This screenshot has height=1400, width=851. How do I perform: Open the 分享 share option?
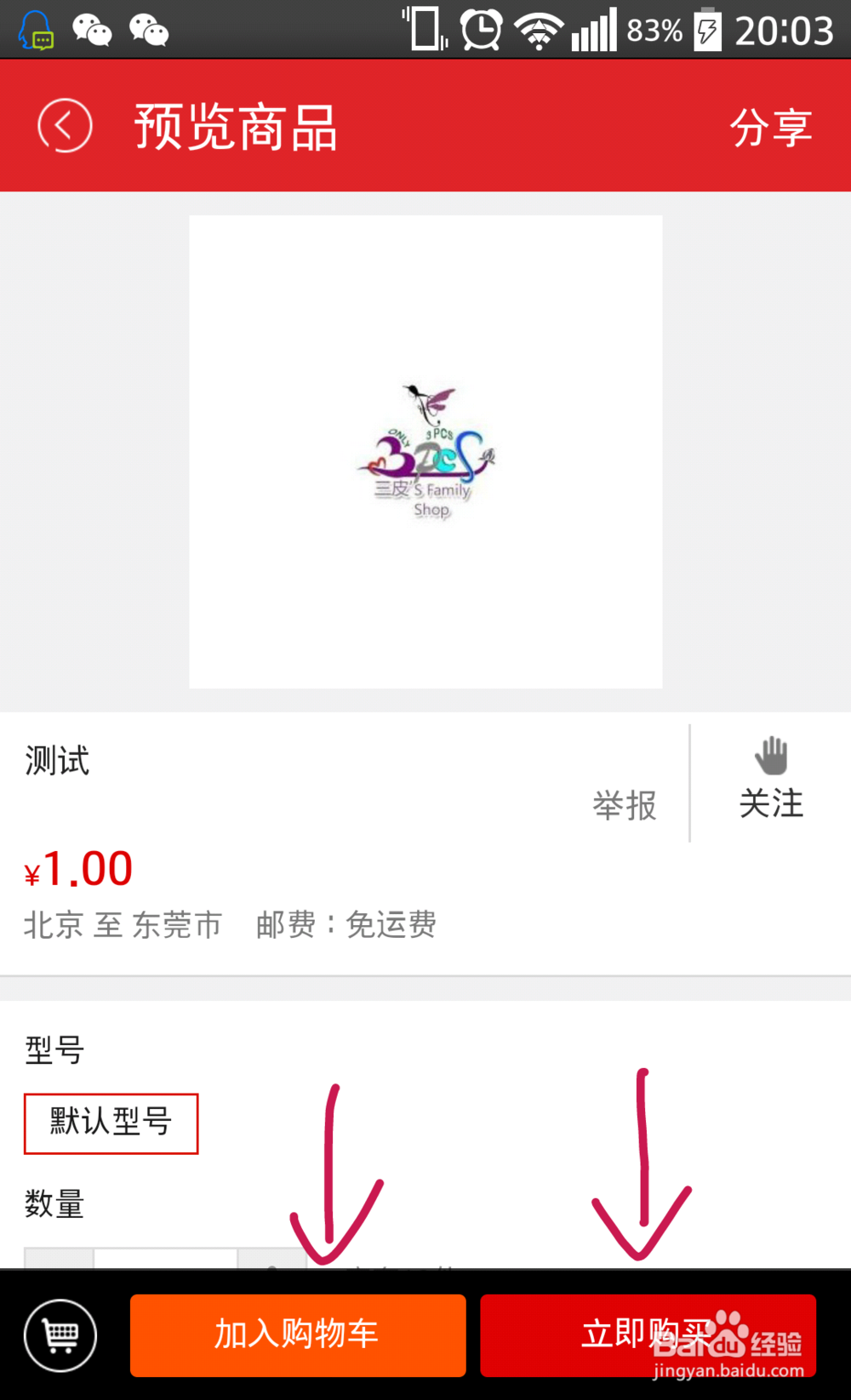coord(771,128)
